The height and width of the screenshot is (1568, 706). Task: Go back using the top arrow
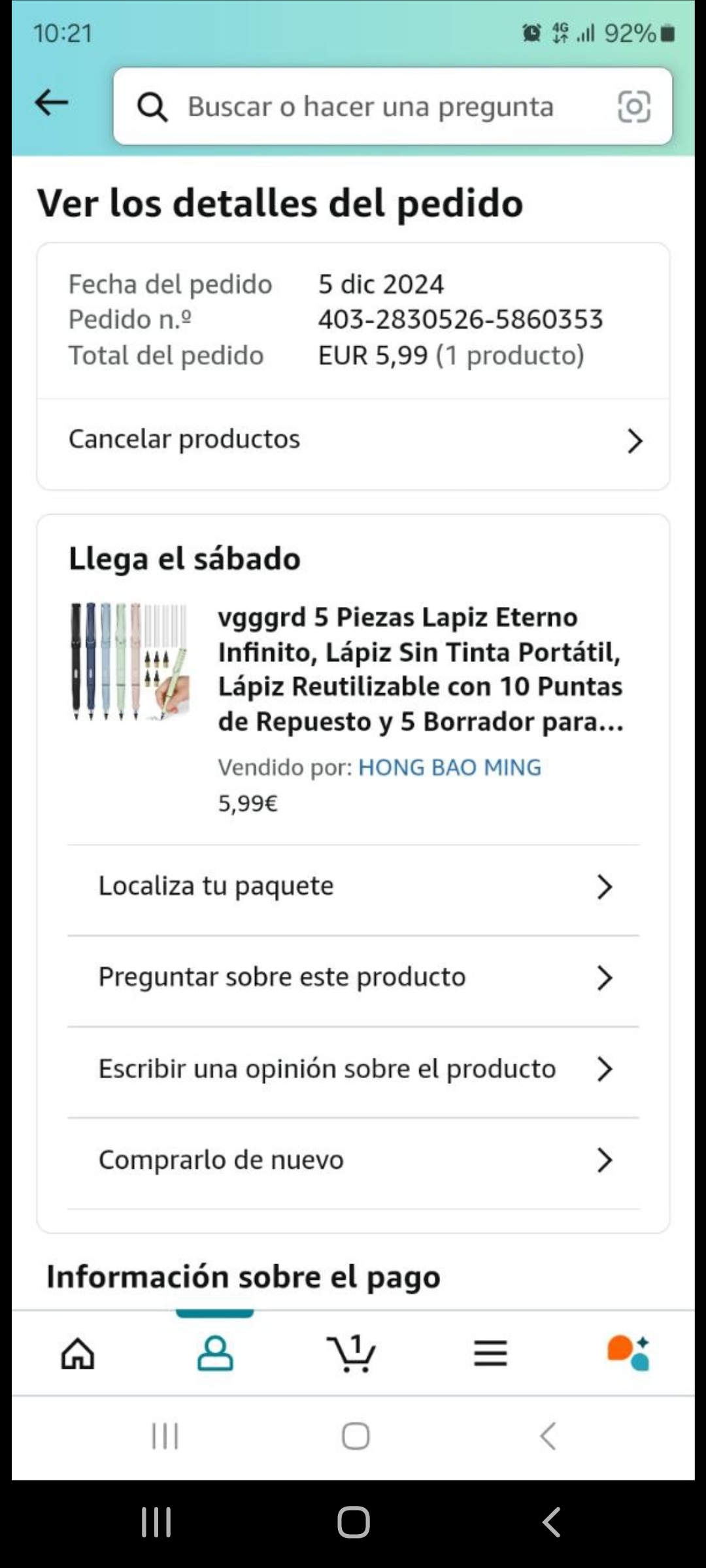point(52,103)
